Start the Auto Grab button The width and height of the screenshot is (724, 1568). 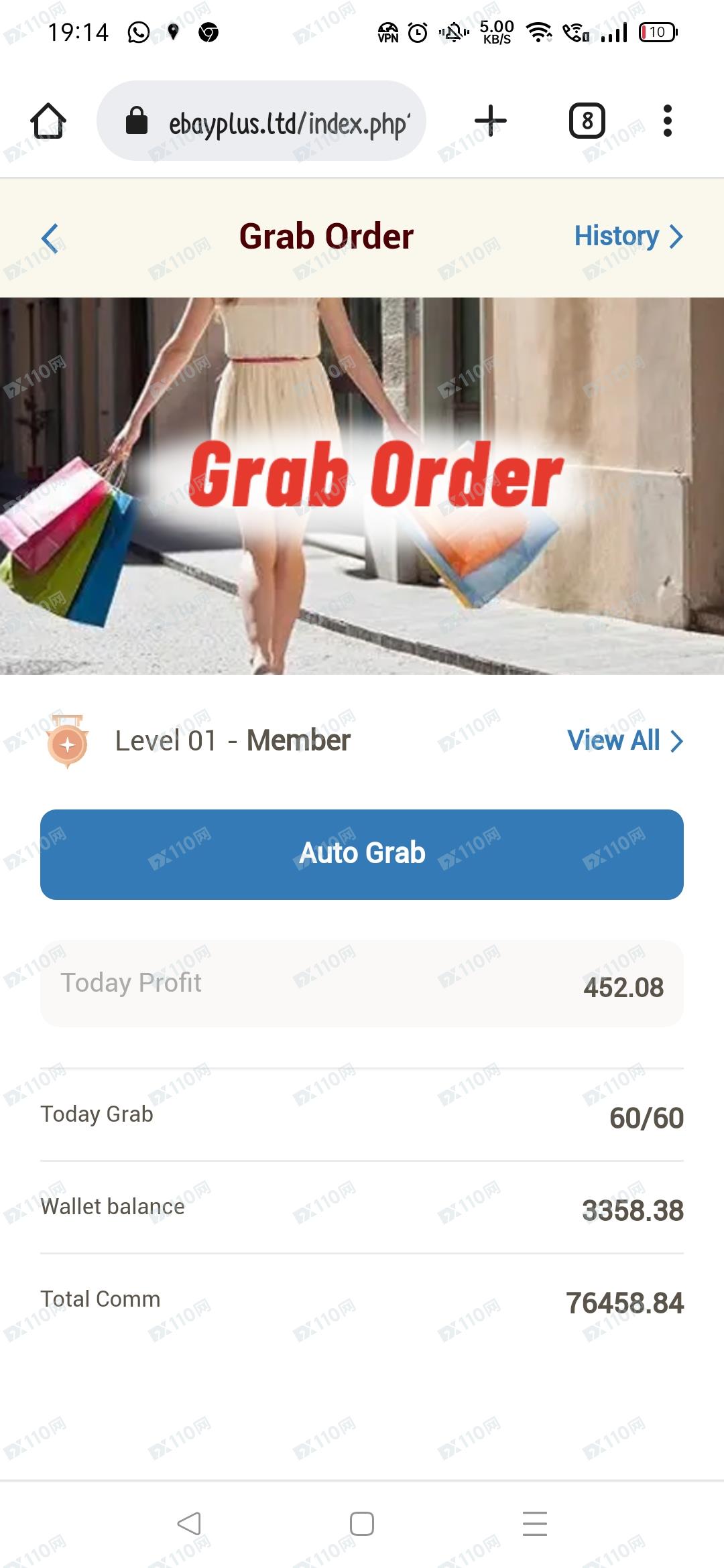pos(362,854)
